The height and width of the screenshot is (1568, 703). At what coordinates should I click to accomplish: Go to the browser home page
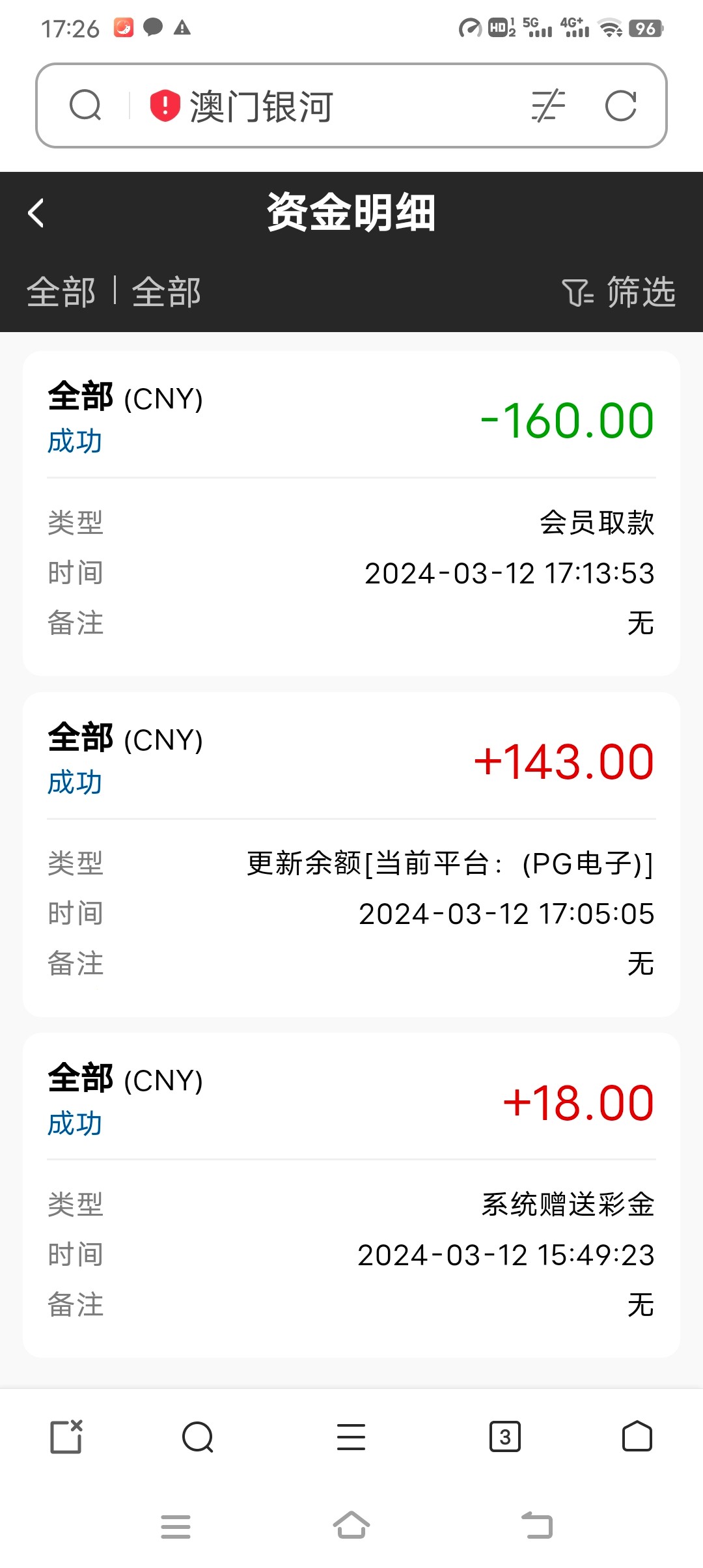(x=637, y=1436)
